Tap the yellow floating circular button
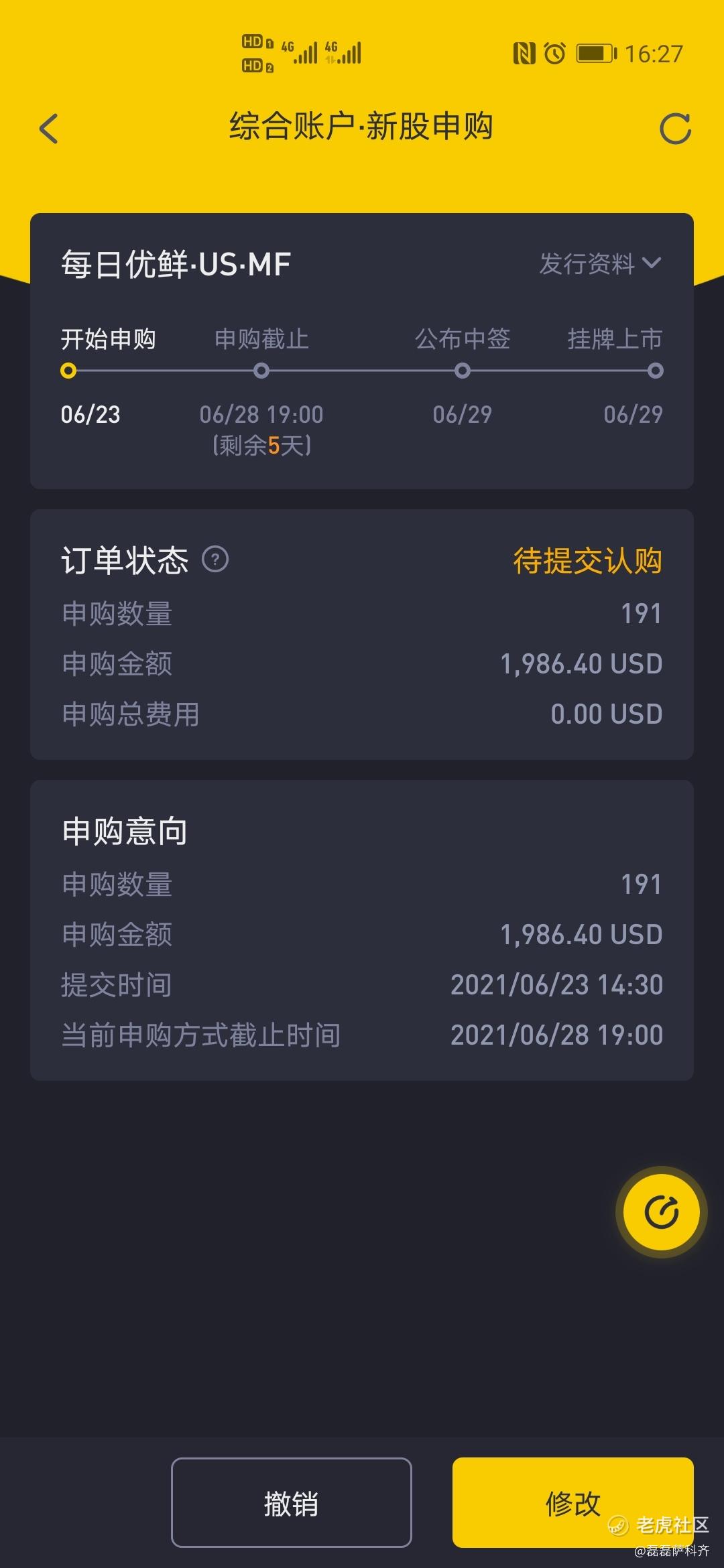The height and width of the screenshot is (1568, 724). point(661,1212)
